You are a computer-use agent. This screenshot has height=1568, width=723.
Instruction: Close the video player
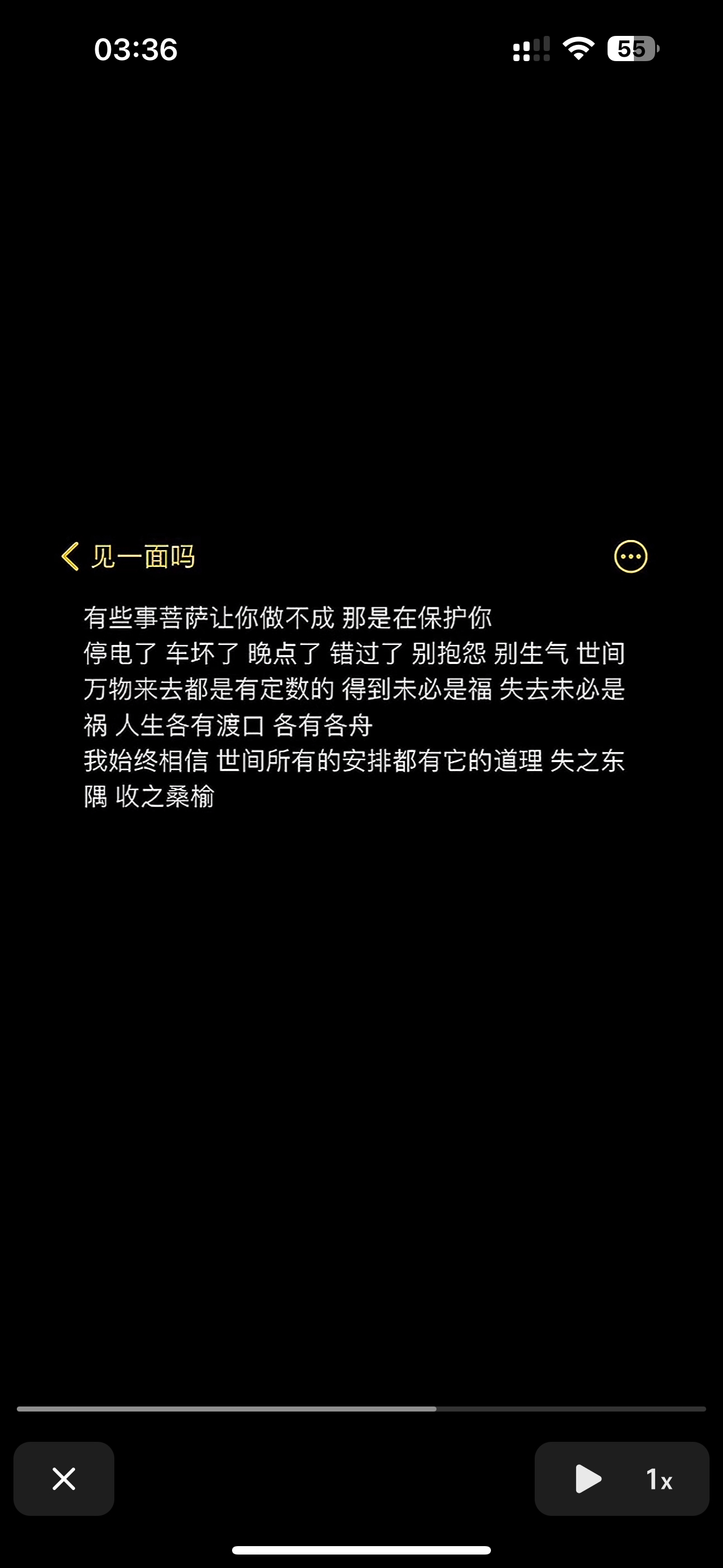(63, 1478)
